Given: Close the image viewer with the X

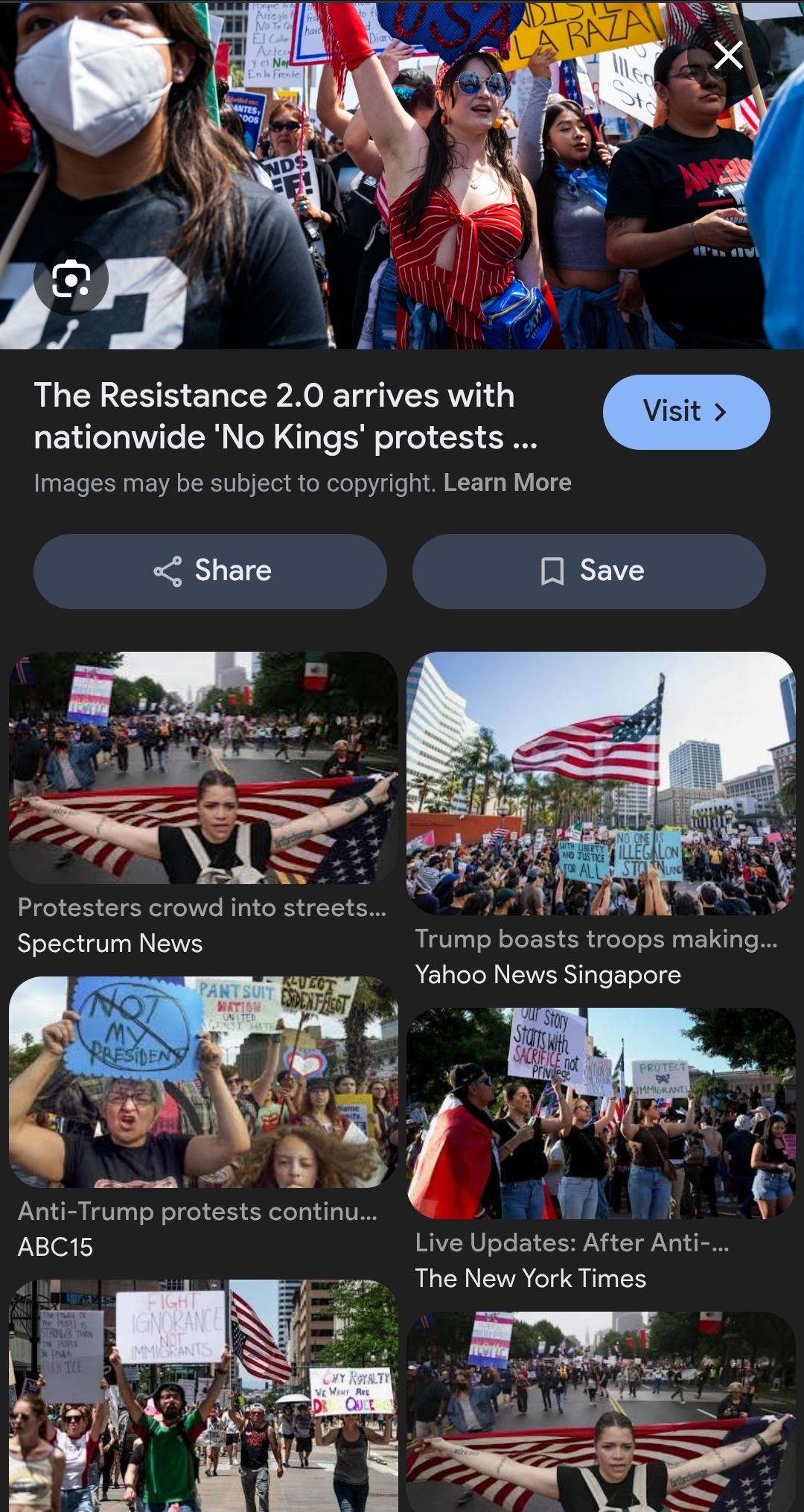Looking at the screenshot, I should click(727, 55).
